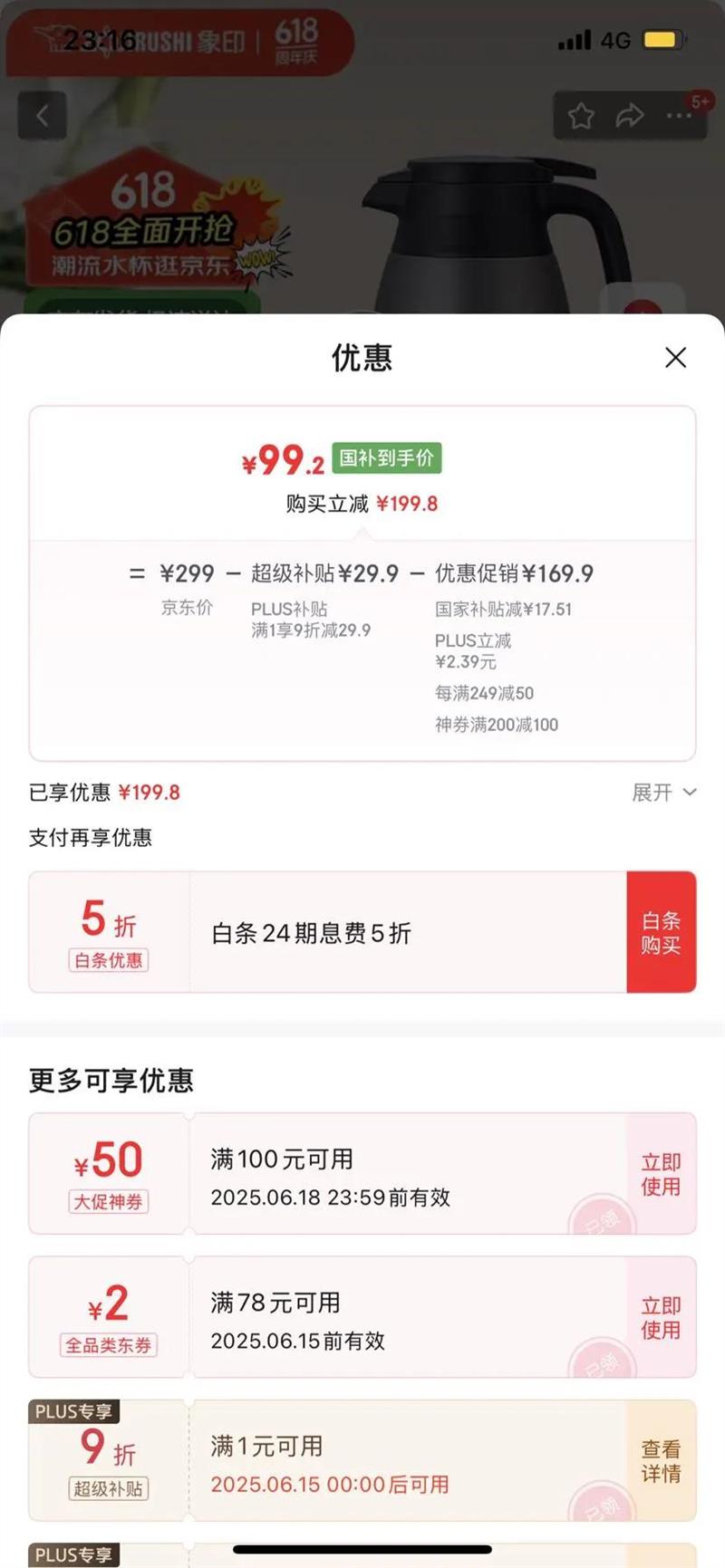The height and width of the screenshot is (1568, 725).
Task: Share this product page
Action: pyautogui.click(x=630, y=116)
